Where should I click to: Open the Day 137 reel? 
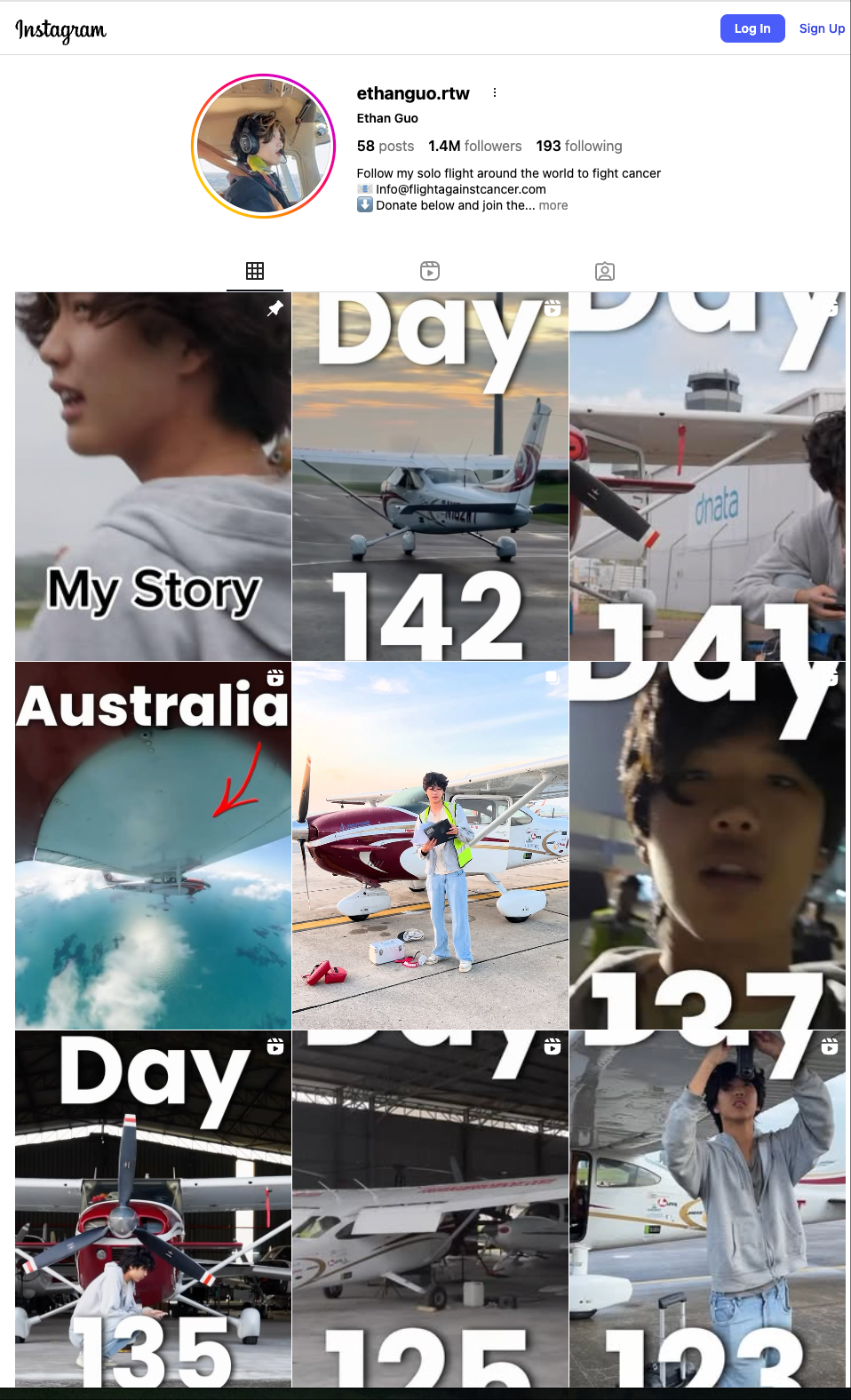pos(707,846)
